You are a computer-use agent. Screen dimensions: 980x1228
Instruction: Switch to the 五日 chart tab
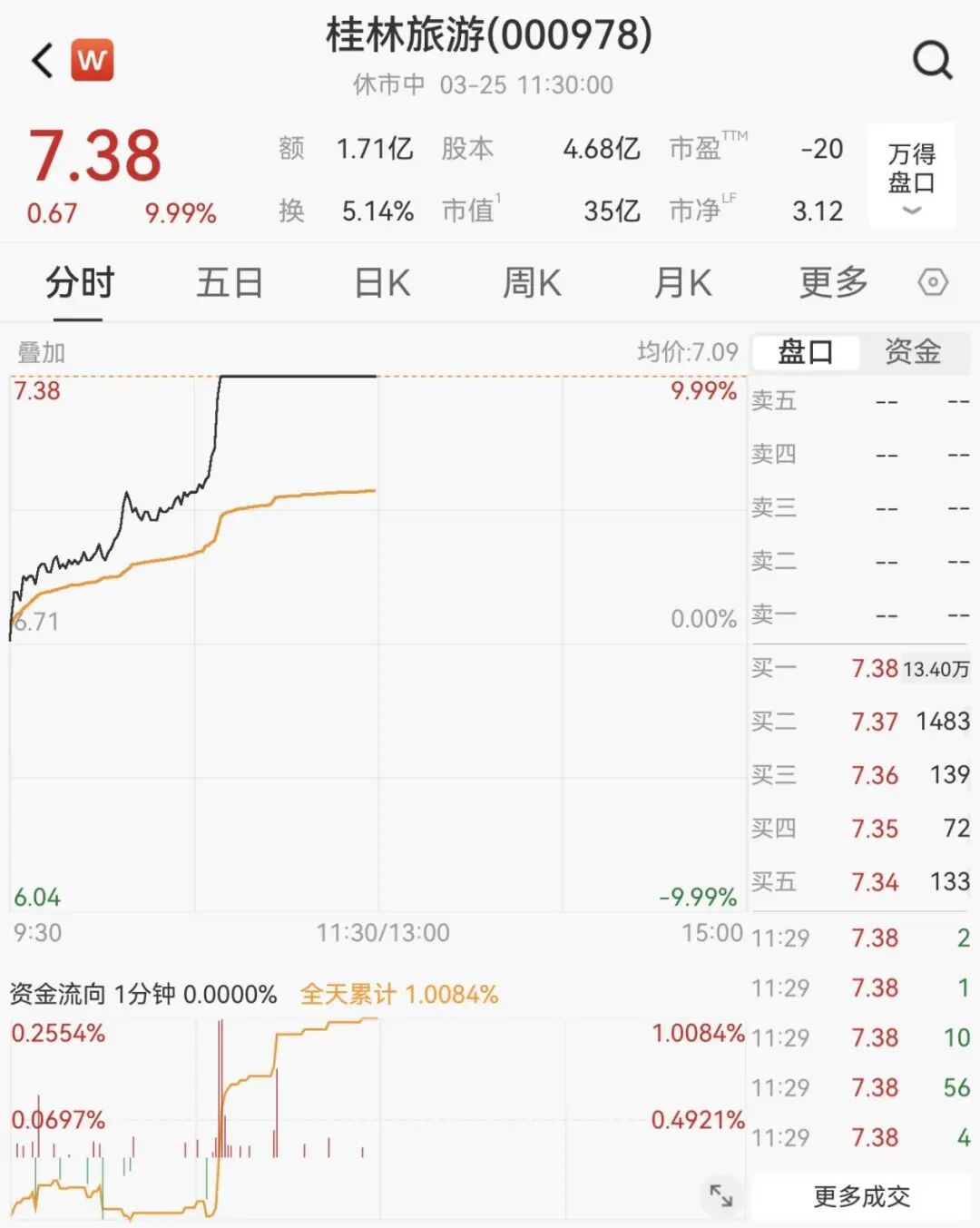pyautogui.click(x=230, y=283)
